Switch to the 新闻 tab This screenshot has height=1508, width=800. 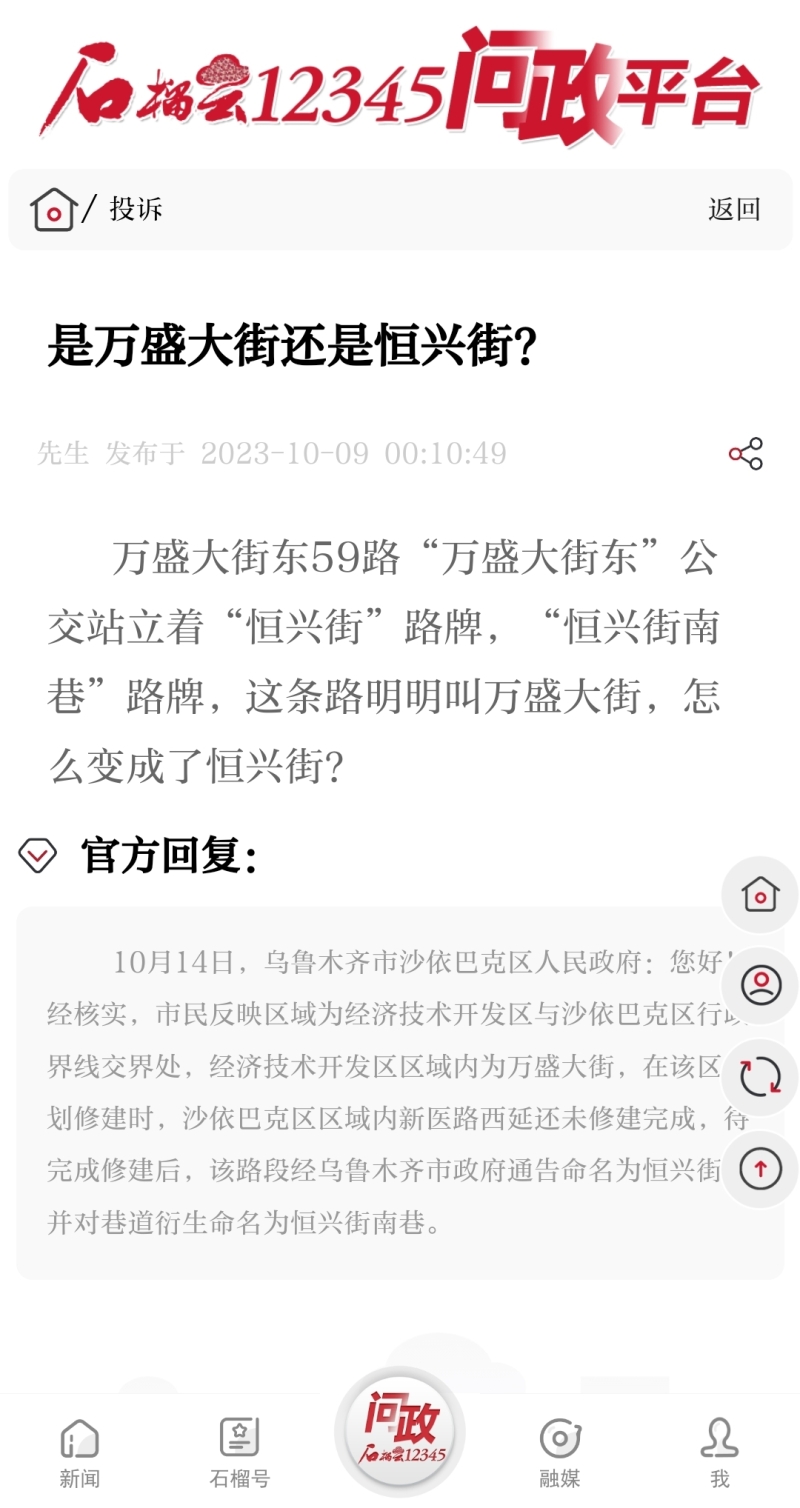tap(80, 1451)
